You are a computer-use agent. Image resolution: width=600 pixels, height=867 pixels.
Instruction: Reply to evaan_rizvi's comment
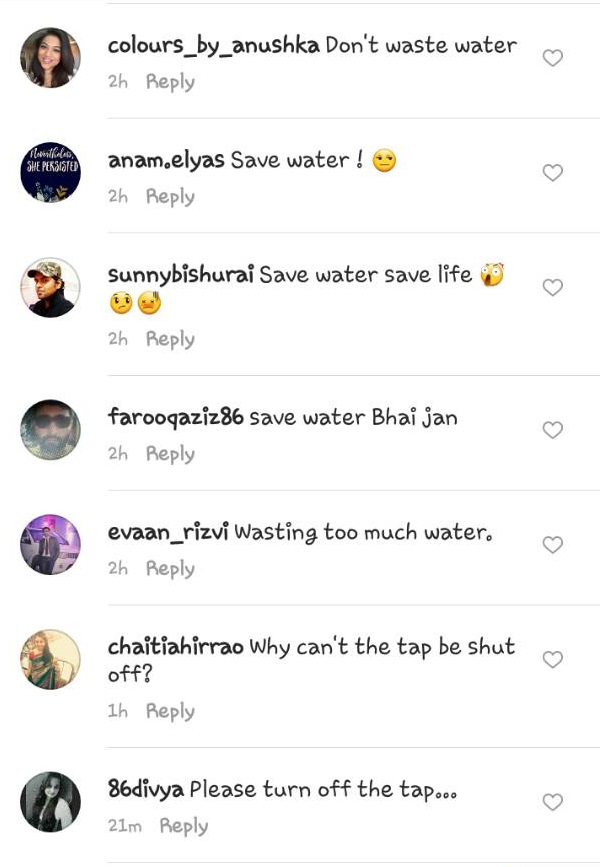tap(170, 568)
